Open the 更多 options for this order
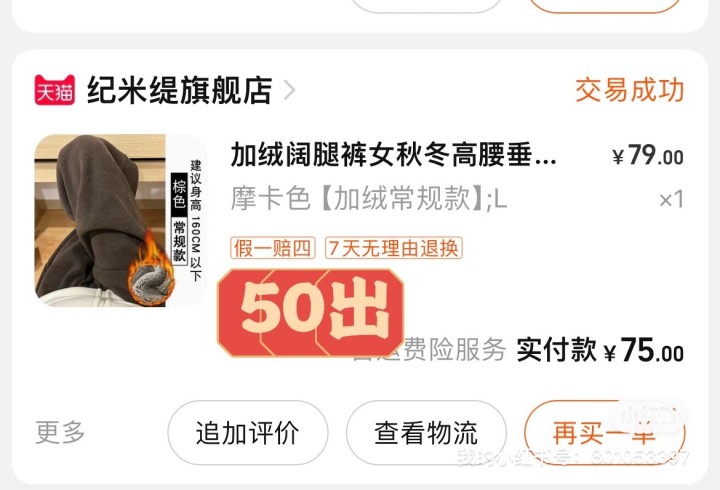 pyautogui.click(x=61, y=433)
